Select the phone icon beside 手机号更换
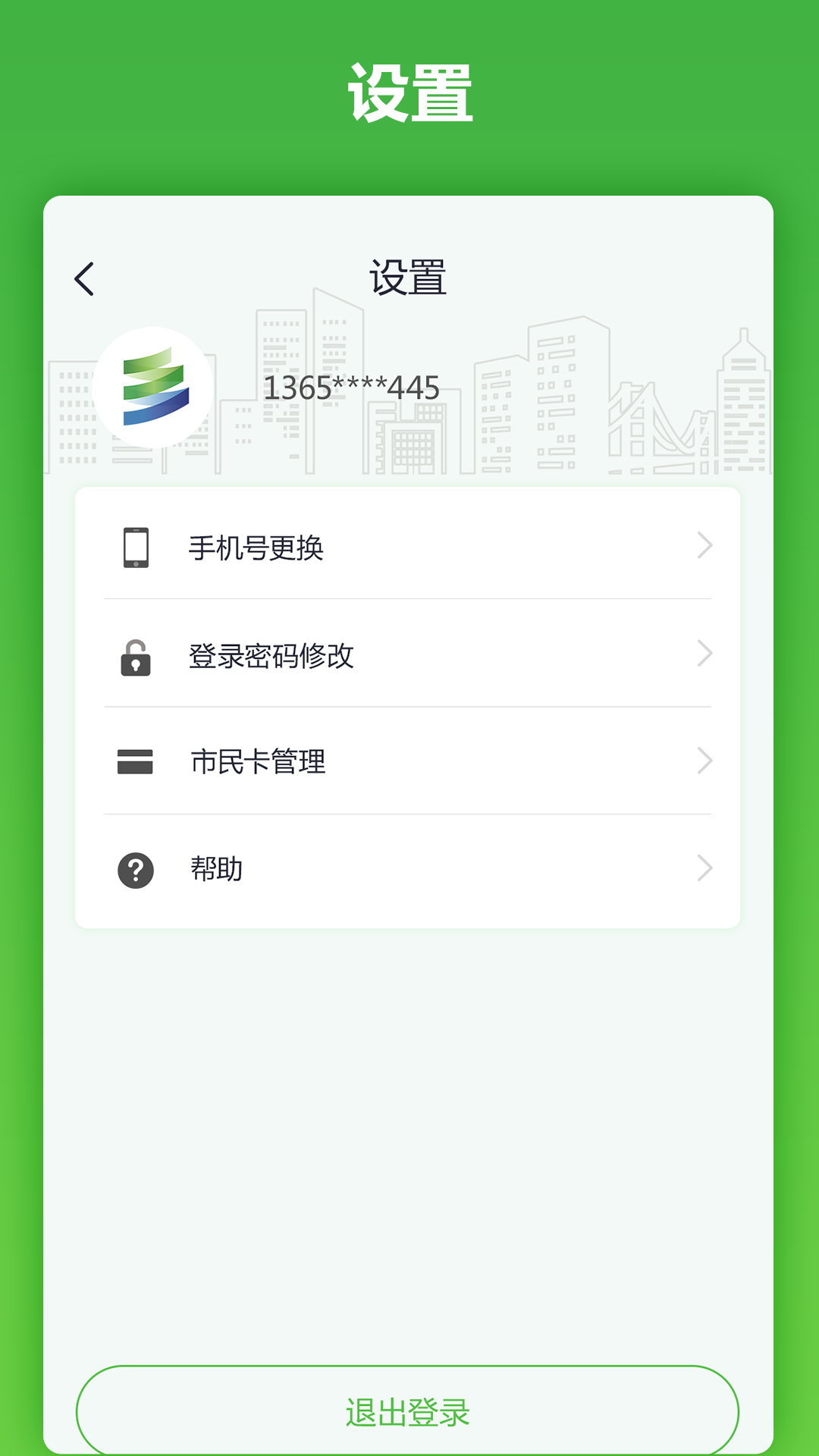Viewport: 819px width, 1456px height. click(136, 546)
